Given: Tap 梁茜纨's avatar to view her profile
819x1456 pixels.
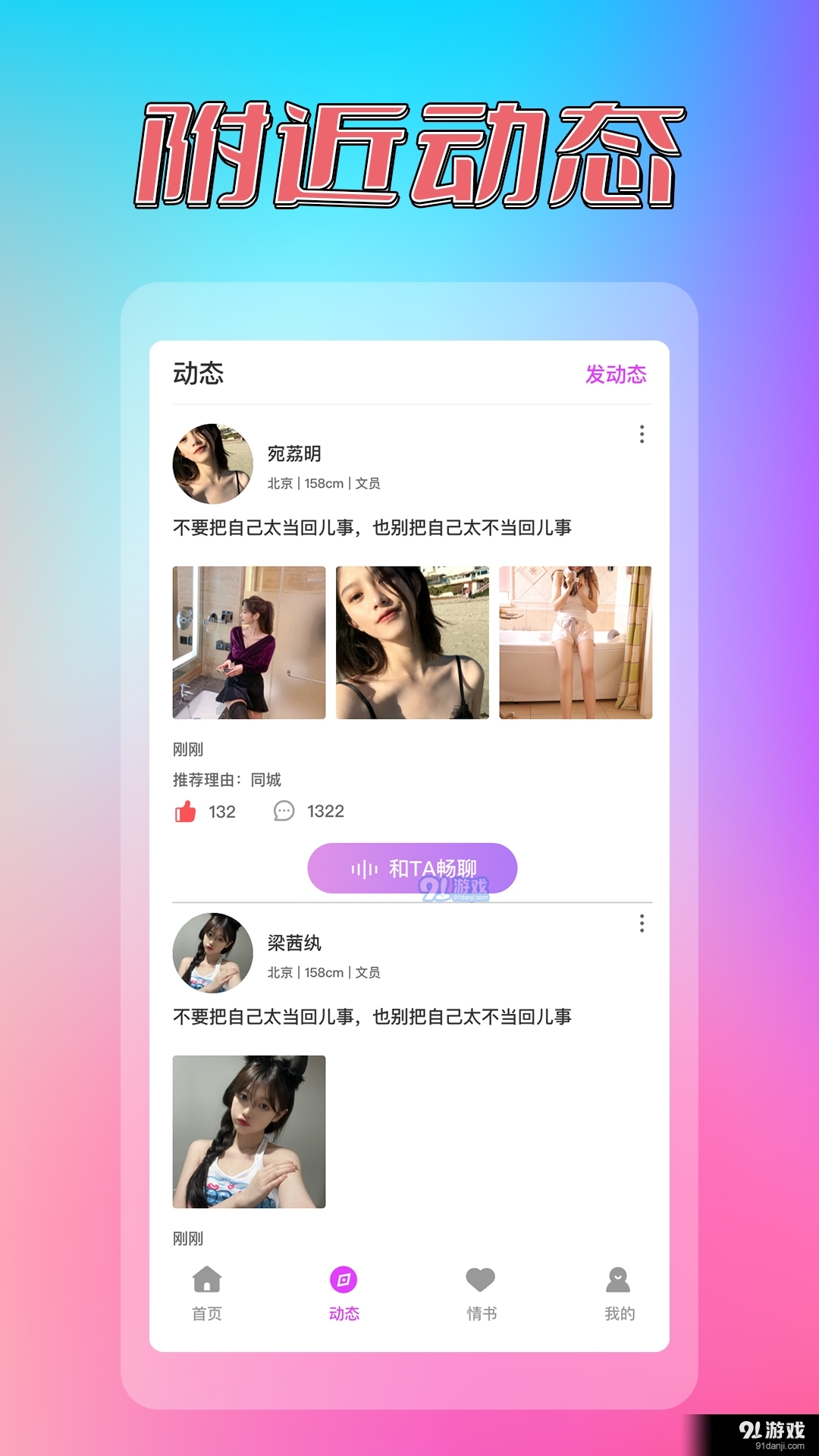Looking at the screenshot, I should [x=213, y=953].
